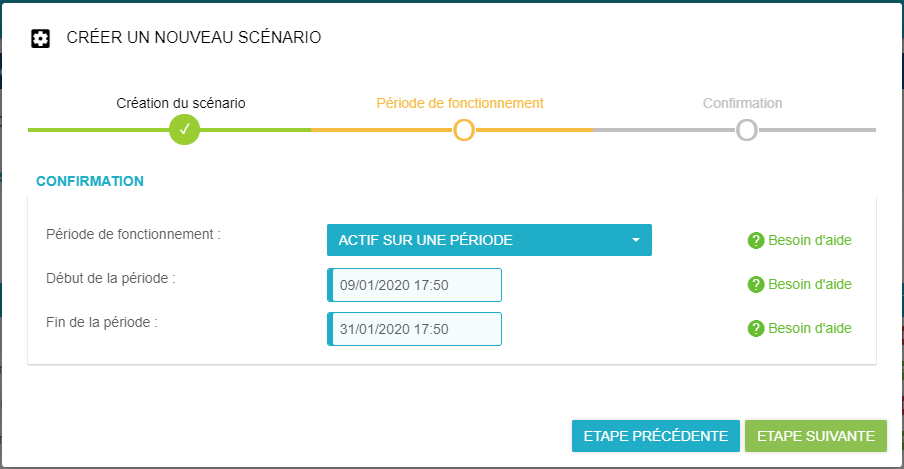The image size is (904, 469).
Task: Open help for Fin de la période
Action: 800,328
